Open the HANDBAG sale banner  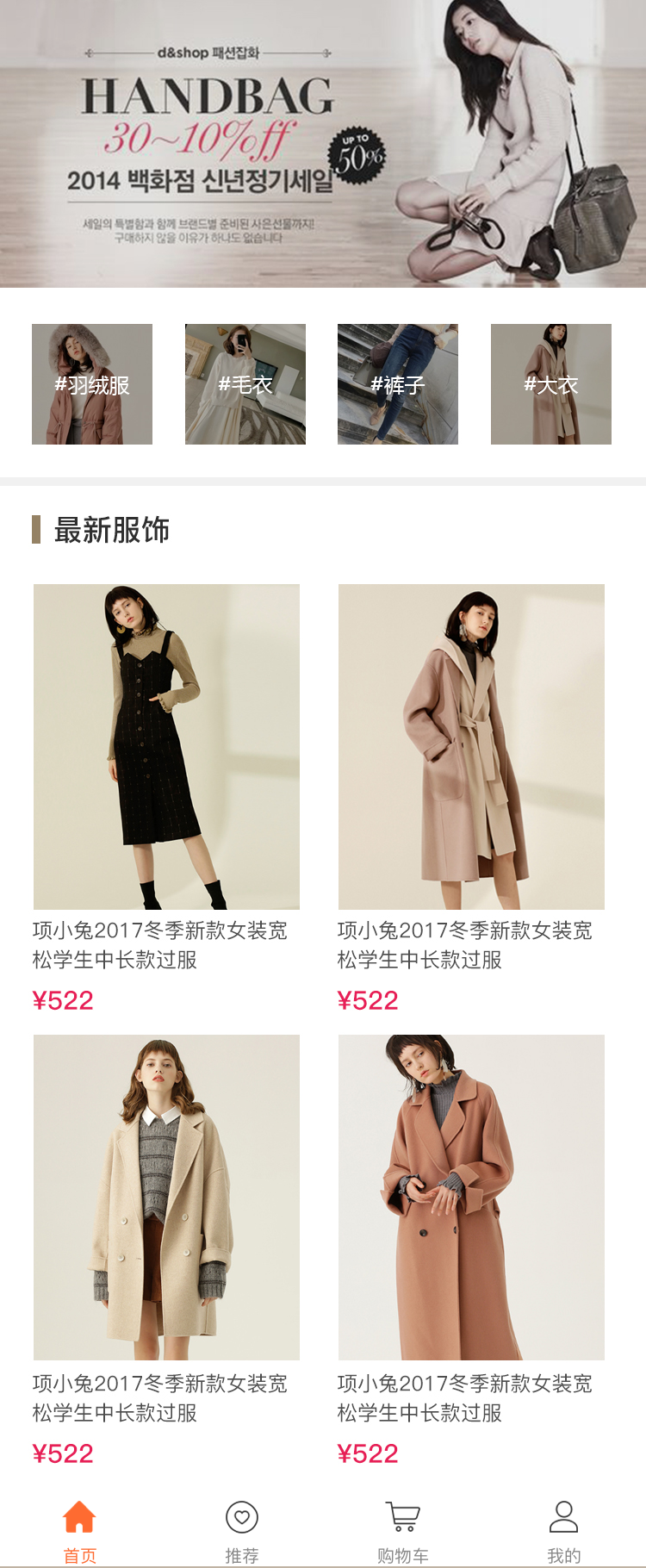[x=323, y=143]
